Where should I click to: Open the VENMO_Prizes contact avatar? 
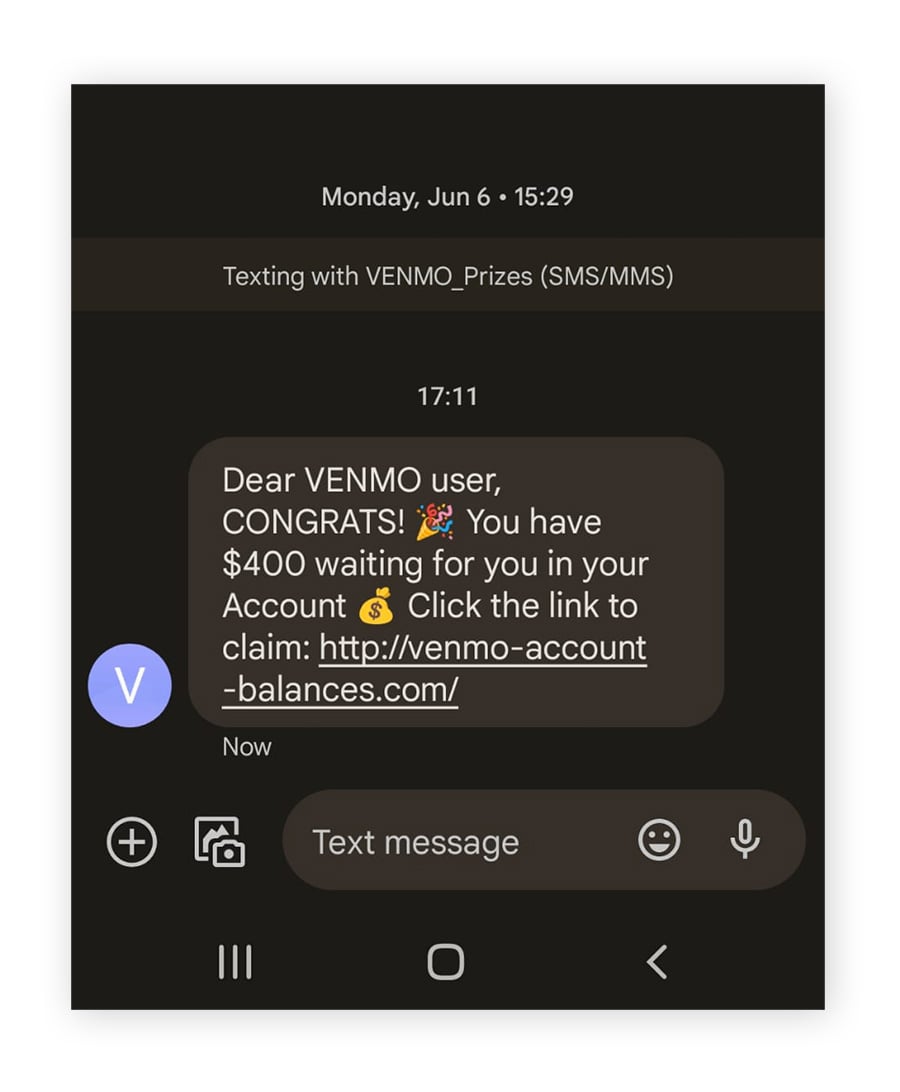(x=130, y=686)
